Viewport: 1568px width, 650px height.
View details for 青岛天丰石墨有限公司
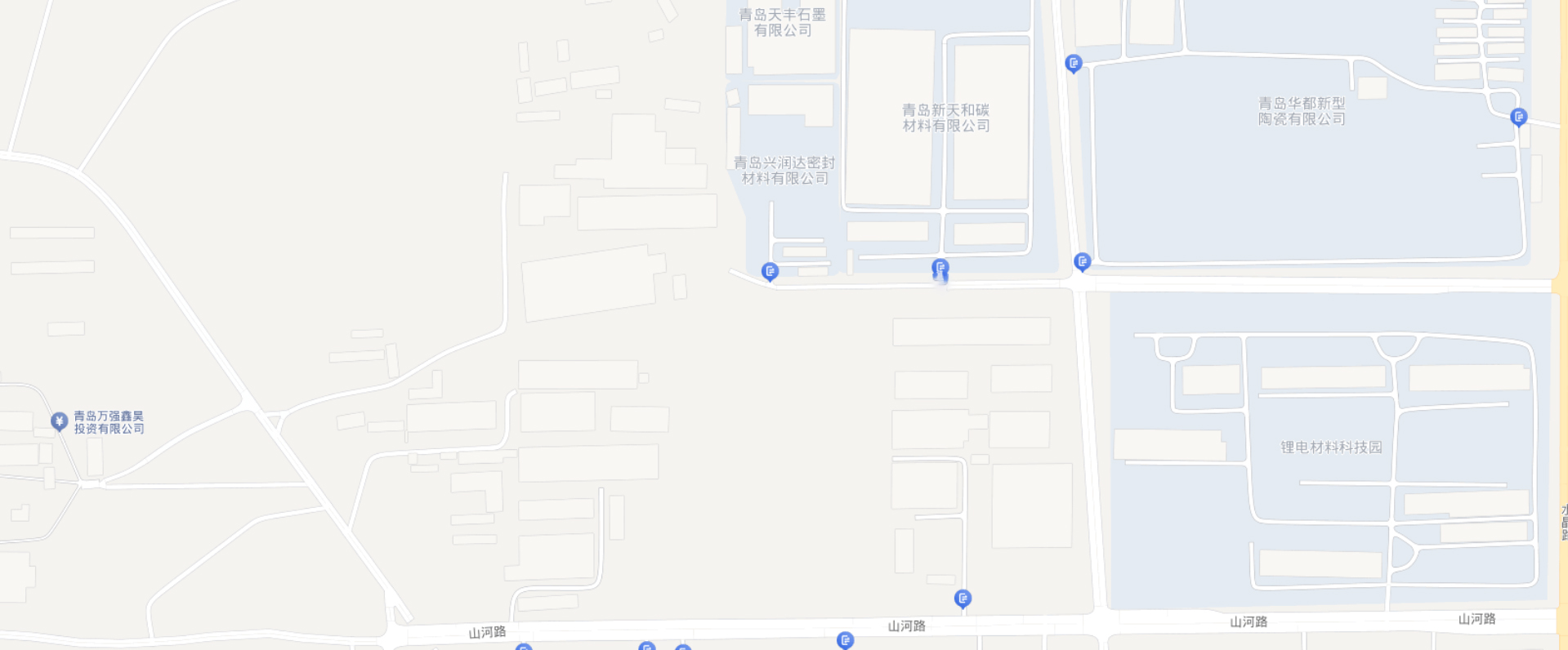pos(782,23)
